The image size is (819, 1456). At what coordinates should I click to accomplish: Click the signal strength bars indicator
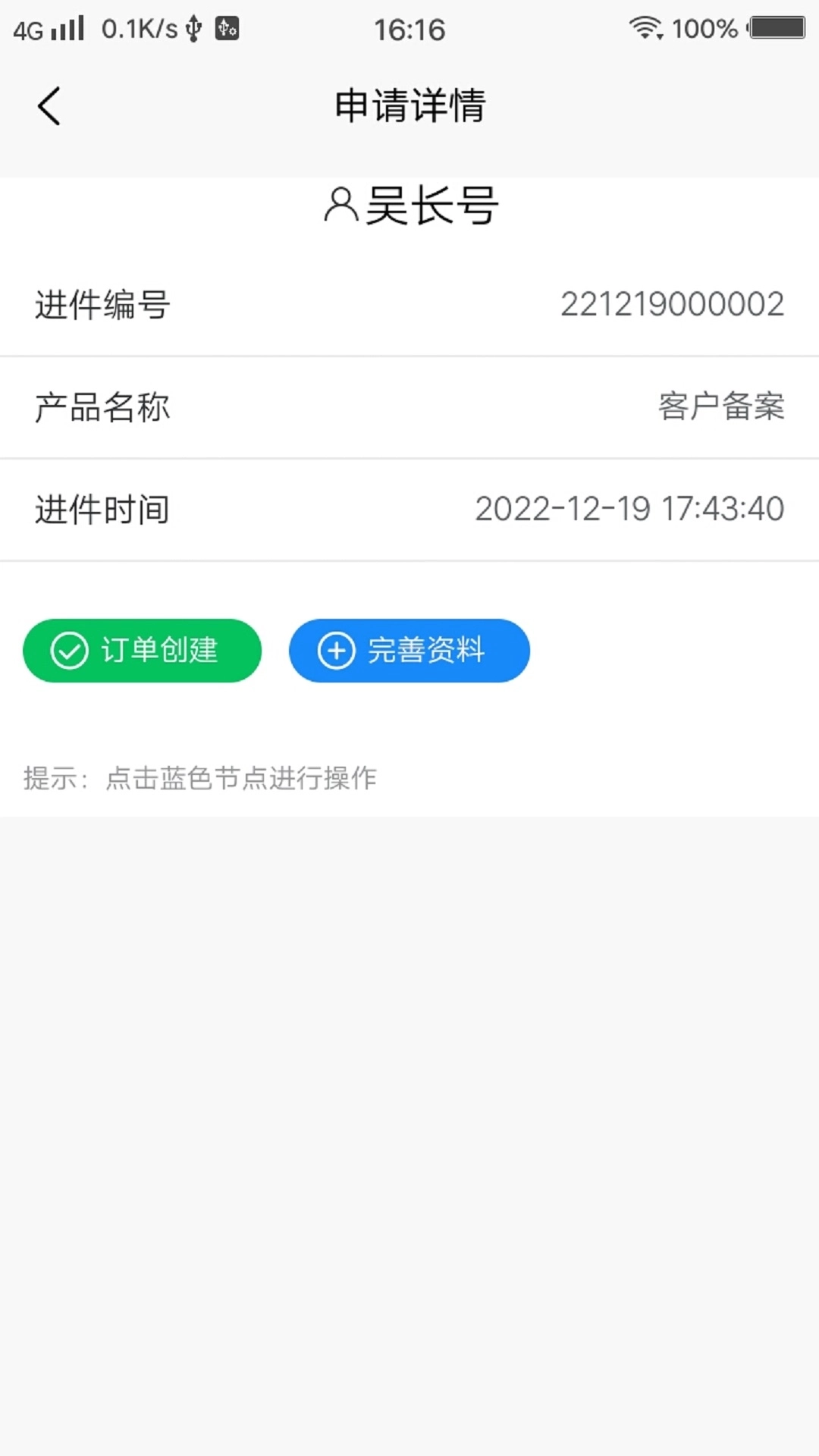(67, 29)
